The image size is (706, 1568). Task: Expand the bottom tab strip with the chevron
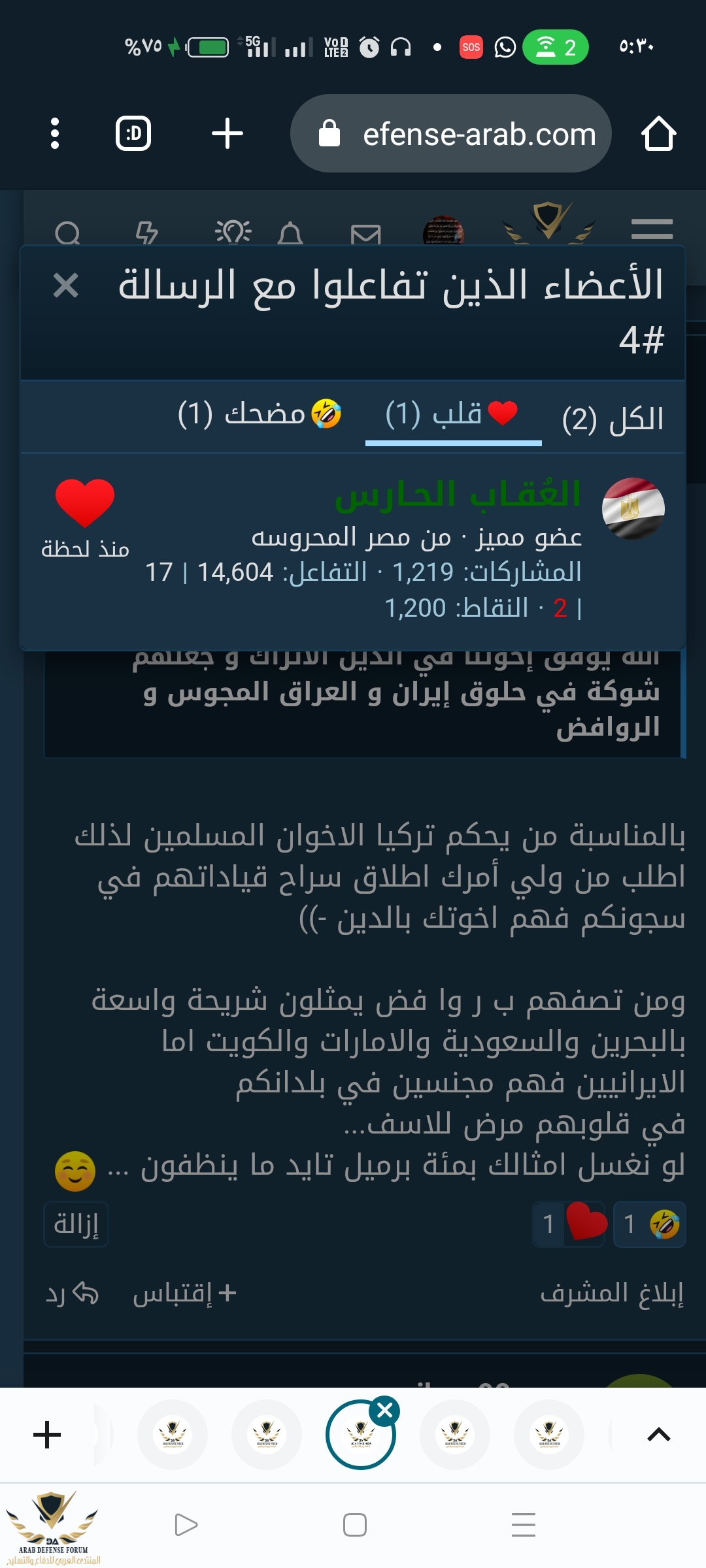pyautogui.click(x=658, y=1435)
